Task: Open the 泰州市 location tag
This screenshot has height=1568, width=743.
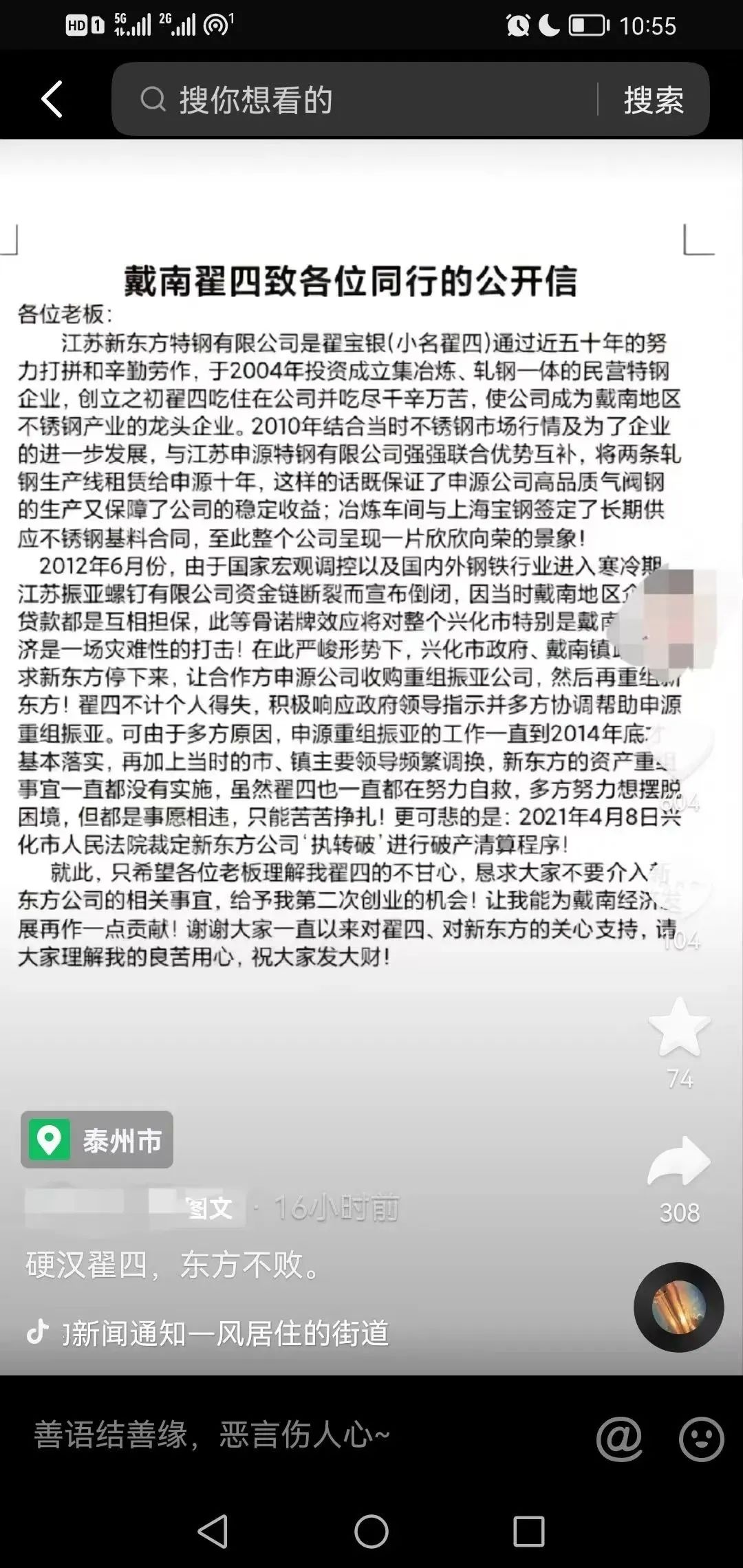Action: (97, 1140)
